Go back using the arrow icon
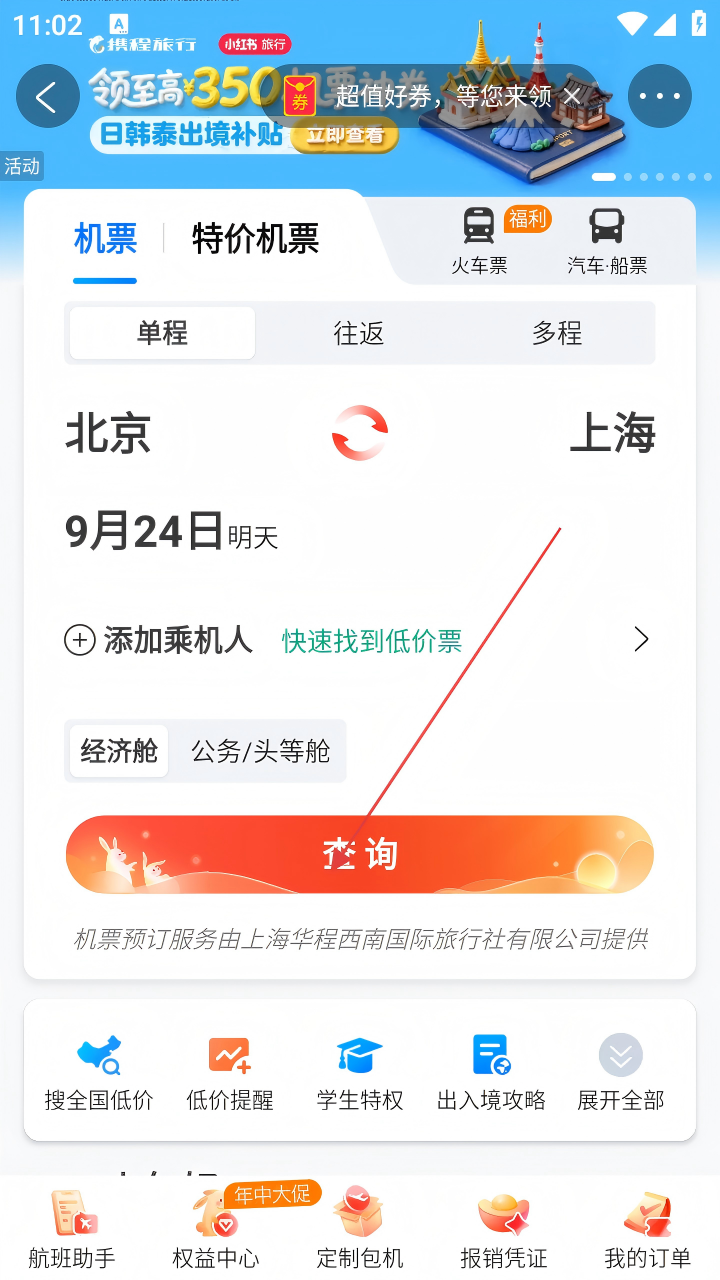Screen dimensions: 720x1280 coord(47,97)
